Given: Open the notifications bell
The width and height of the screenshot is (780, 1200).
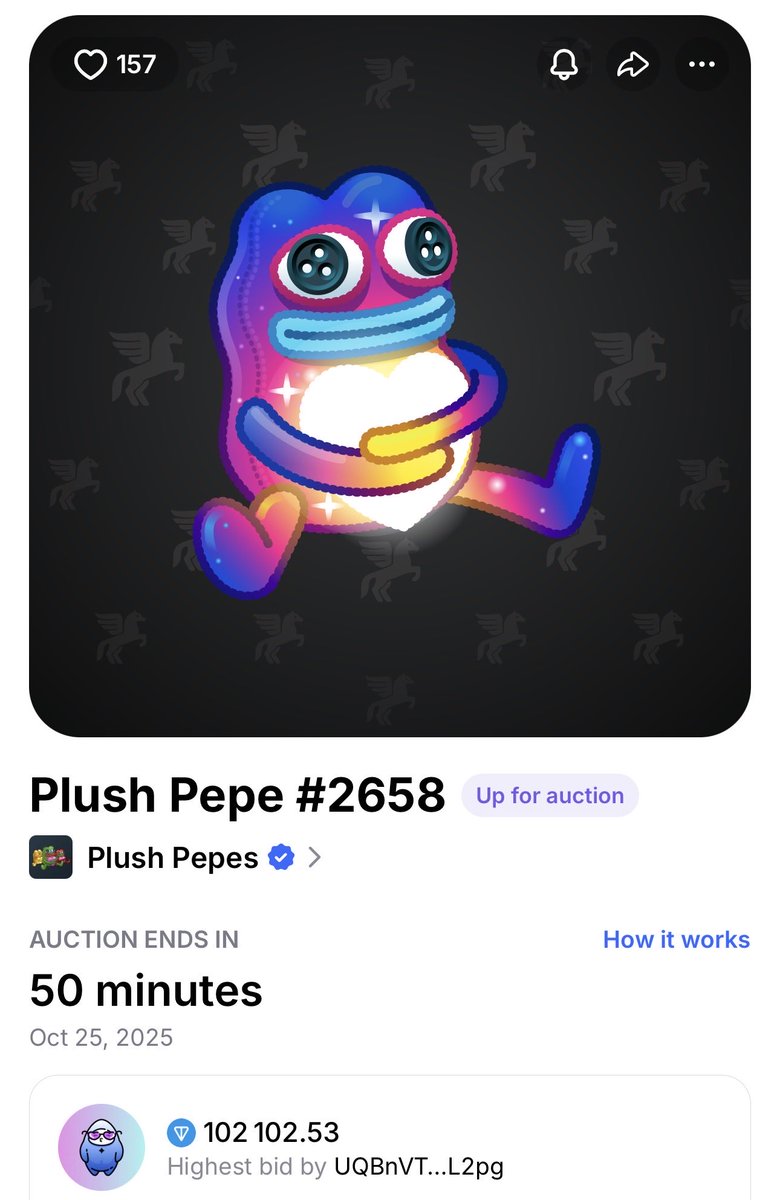Looking at the screenshot, I should 564,65.
